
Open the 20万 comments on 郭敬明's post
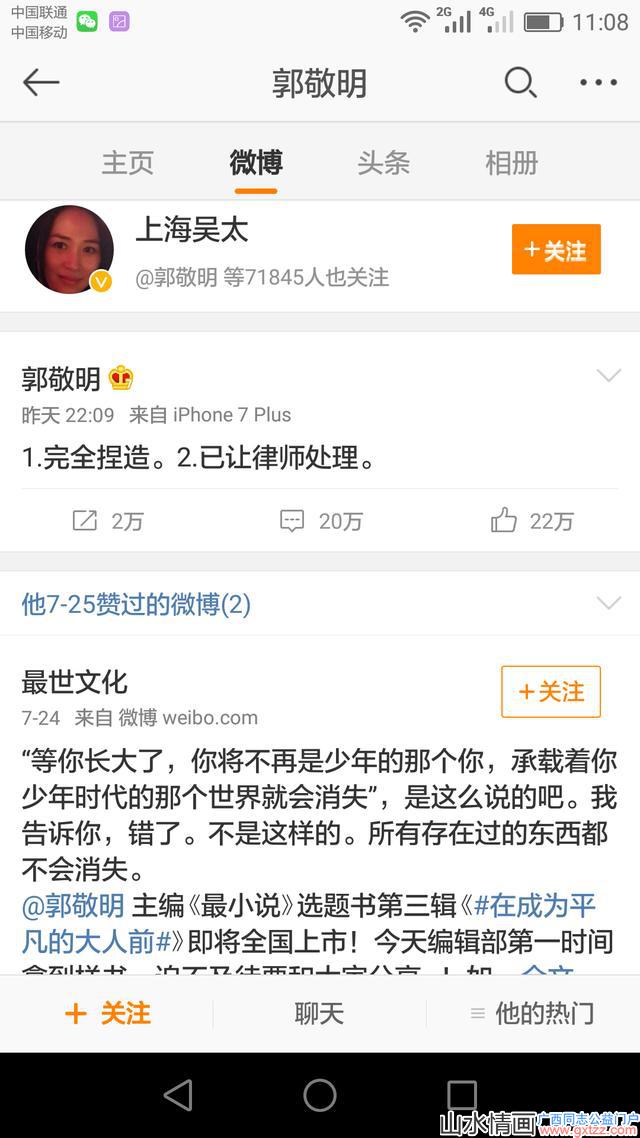tap(320, 520)
